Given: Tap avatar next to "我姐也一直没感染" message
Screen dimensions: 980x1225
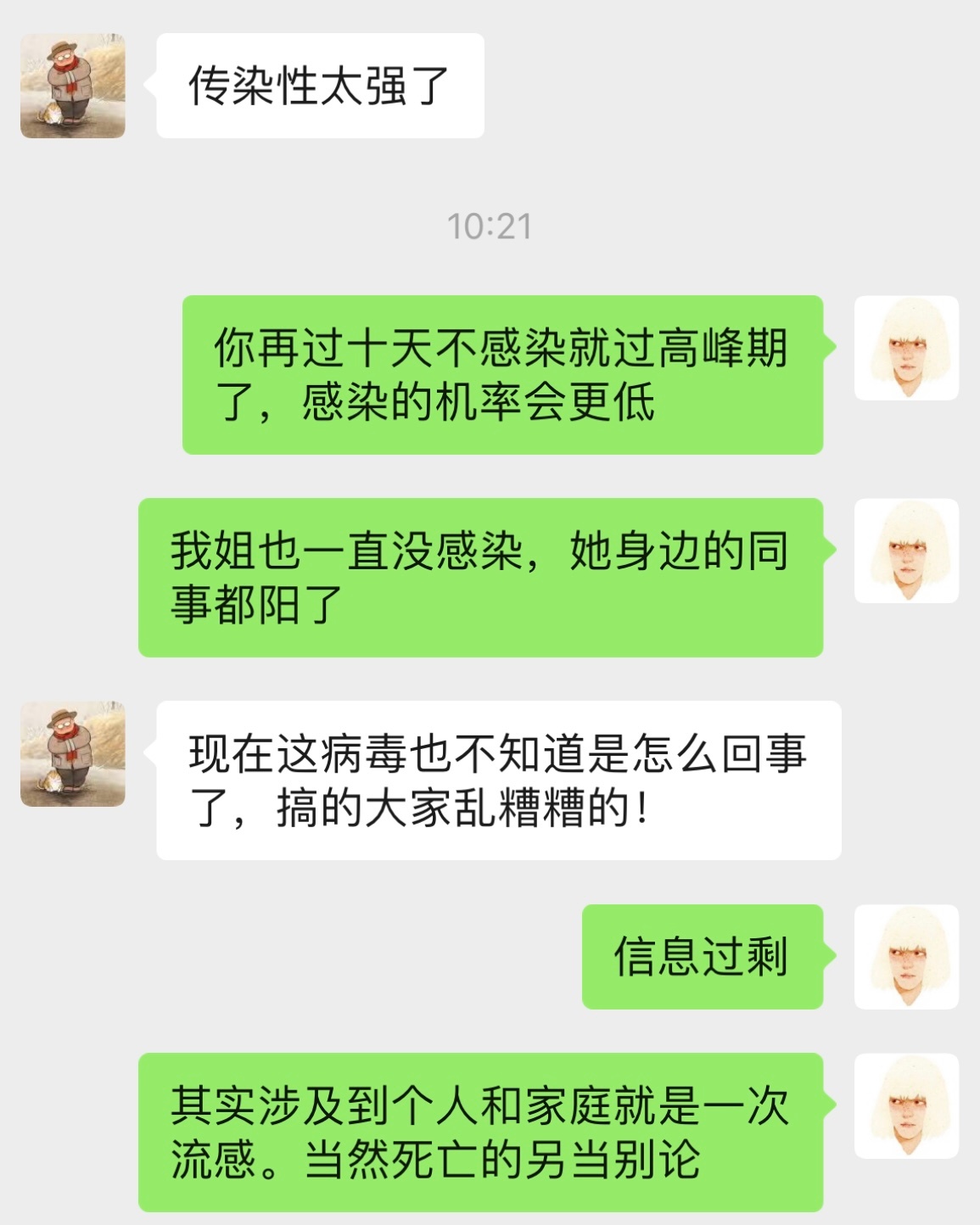Looking at the screenshot, I should click(x=906, y=551).
